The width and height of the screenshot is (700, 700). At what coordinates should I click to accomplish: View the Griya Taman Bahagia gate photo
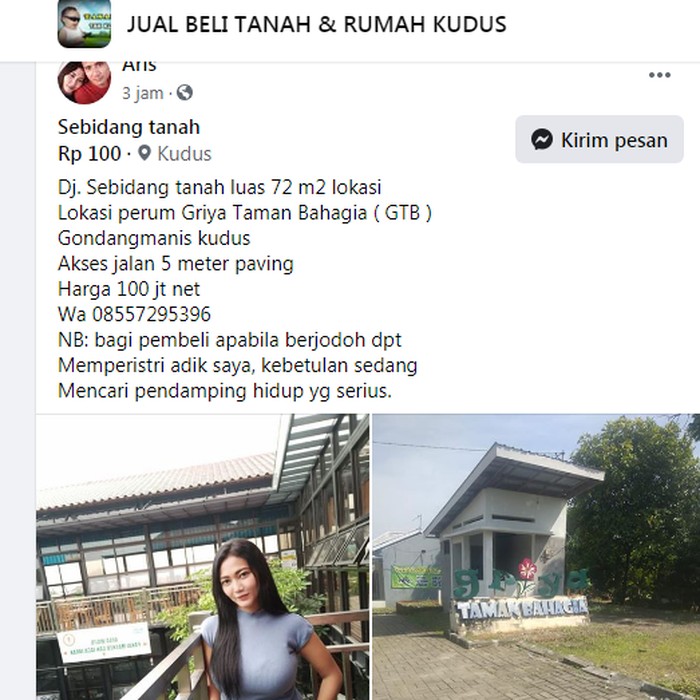click(x=536, y=557)
